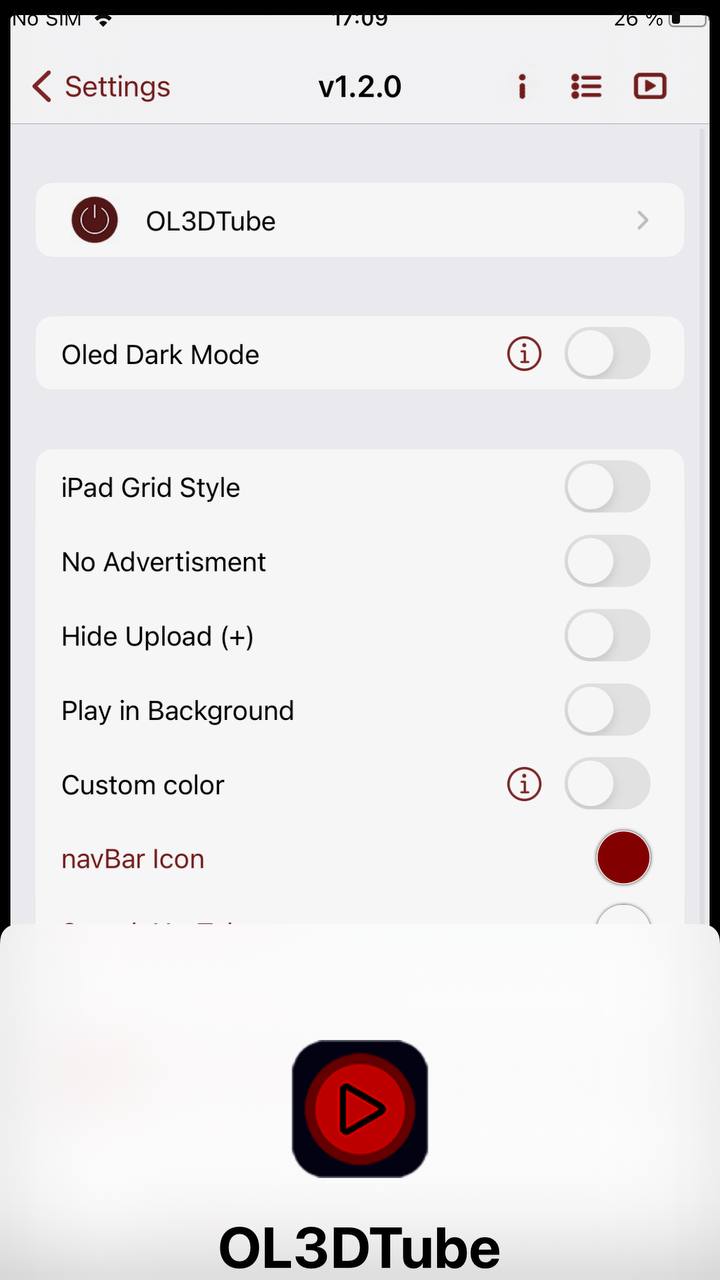Turn on iPad Grid Style

tap(607, 487)
